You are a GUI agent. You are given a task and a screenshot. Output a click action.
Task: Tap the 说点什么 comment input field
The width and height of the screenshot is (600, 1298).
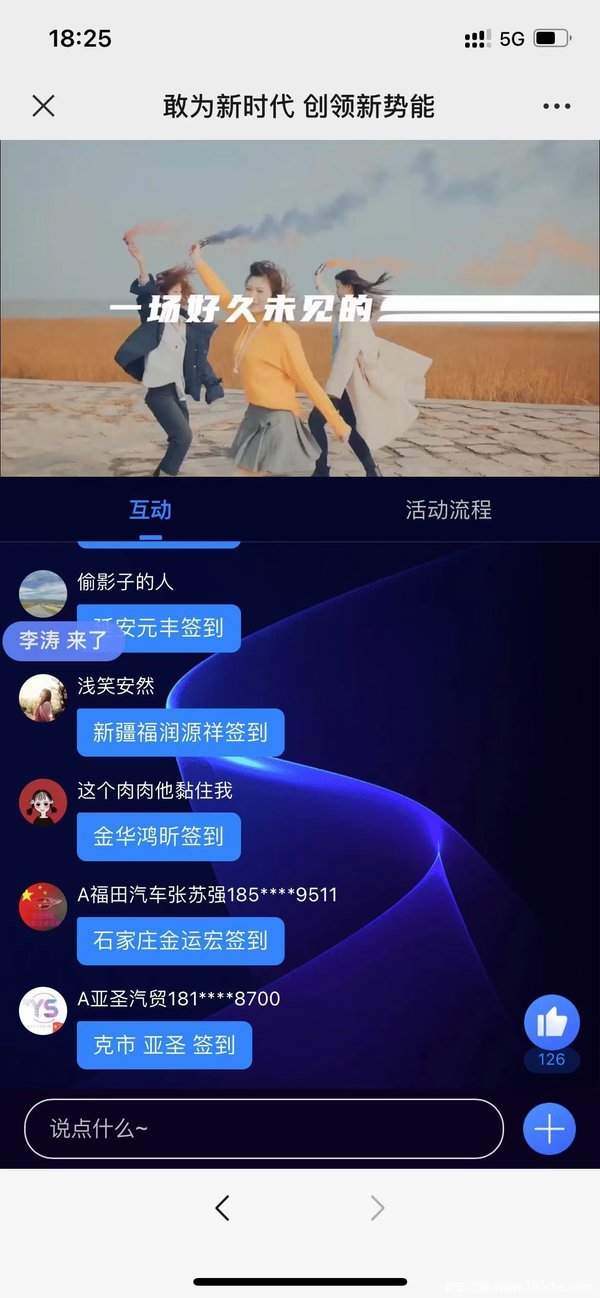[x=263, y=1129]
